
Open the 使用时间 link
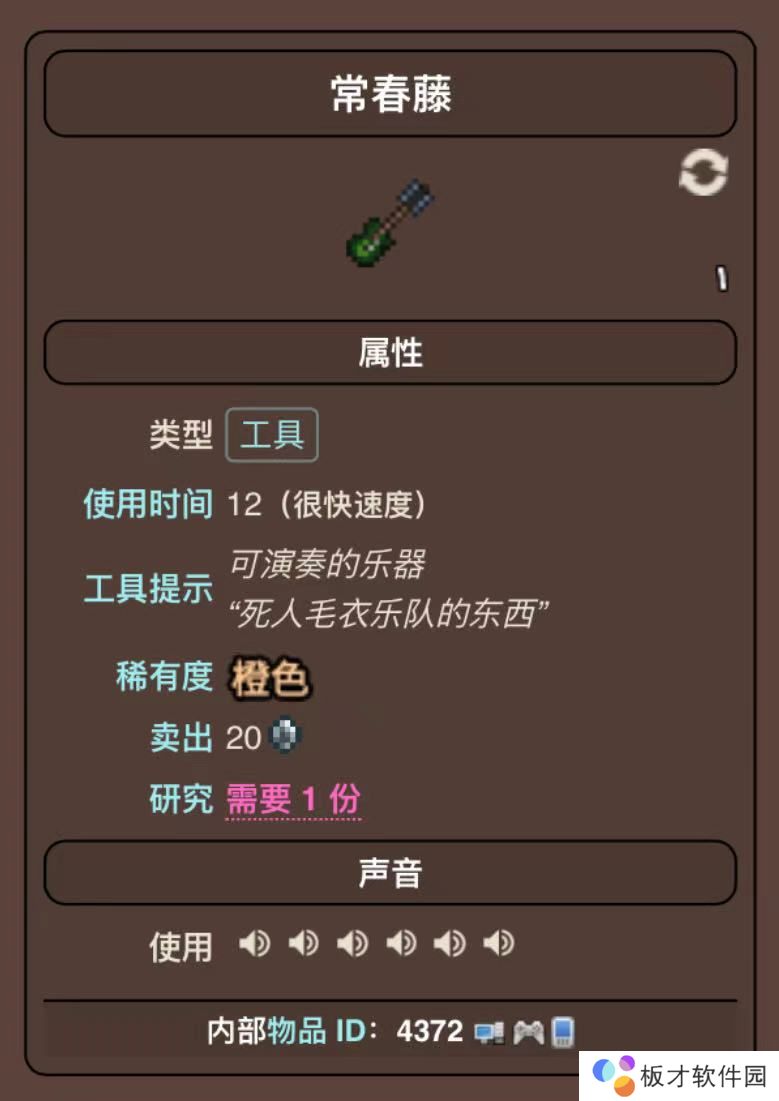(x=147, y=504)
